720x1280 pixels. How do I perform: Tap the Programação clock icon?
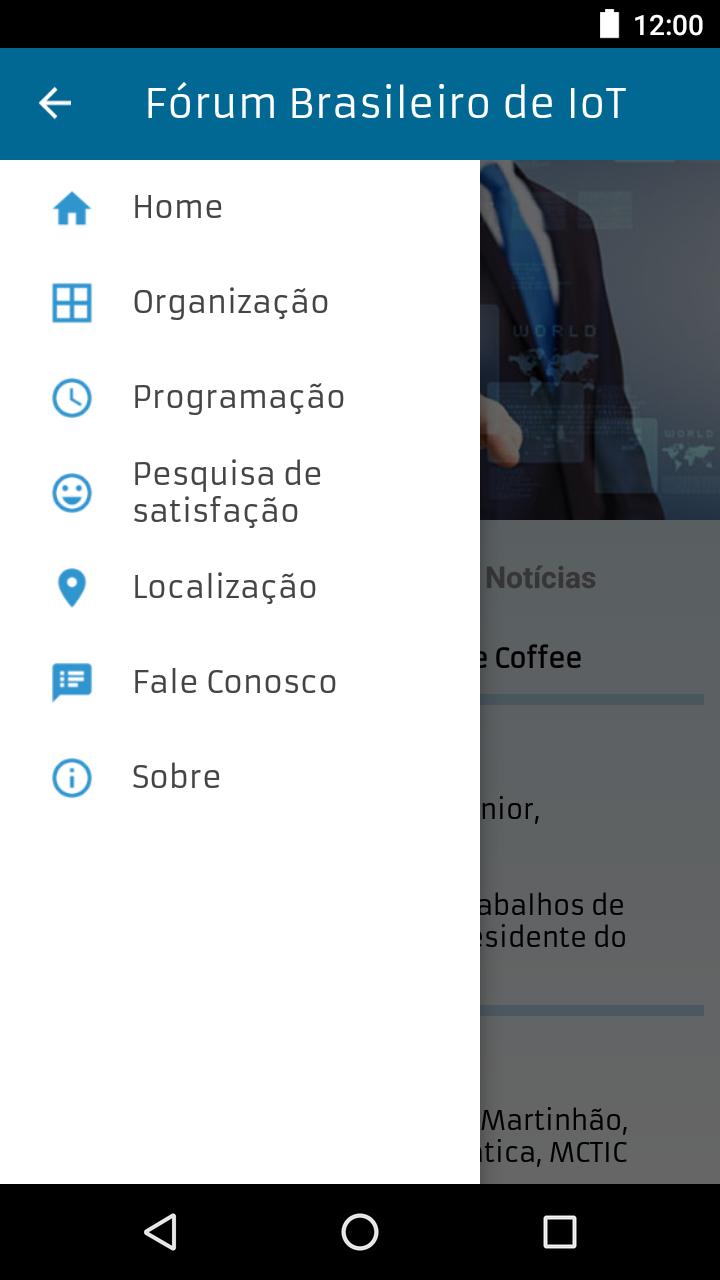tap(71, 397)
